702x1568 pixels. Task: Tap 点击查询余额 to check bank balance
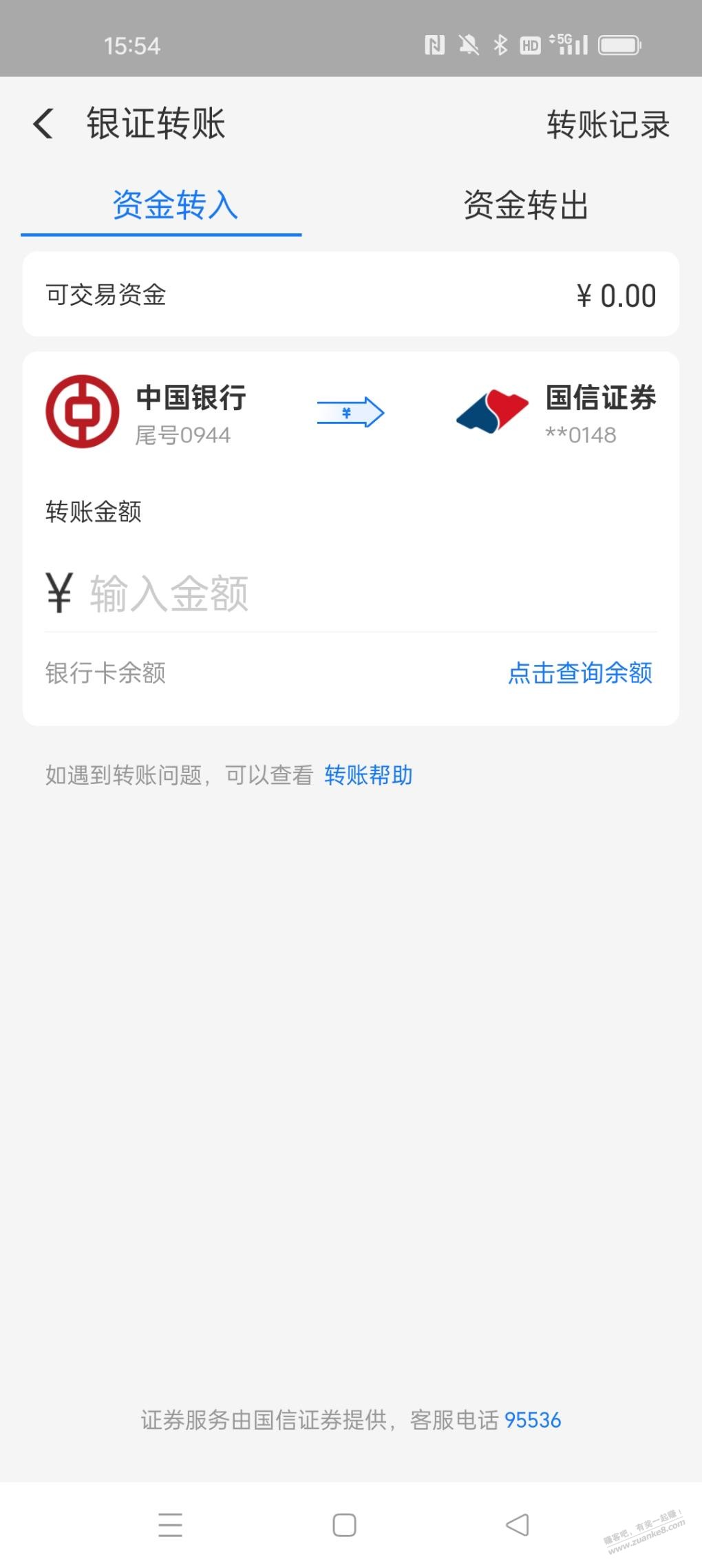tap(579, 673)
